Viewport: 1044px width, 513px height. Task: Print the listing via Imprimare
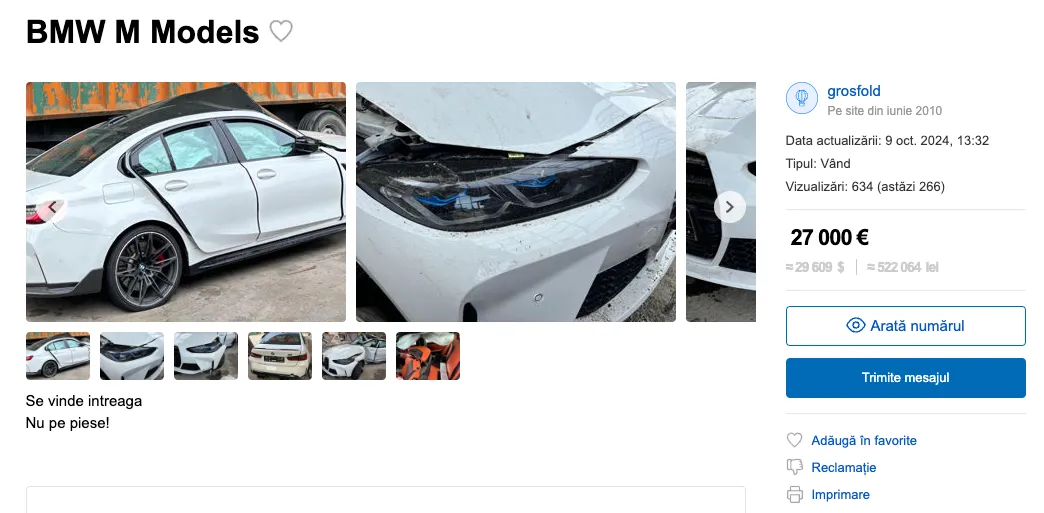pyautogui.click(x=840, y=494)
